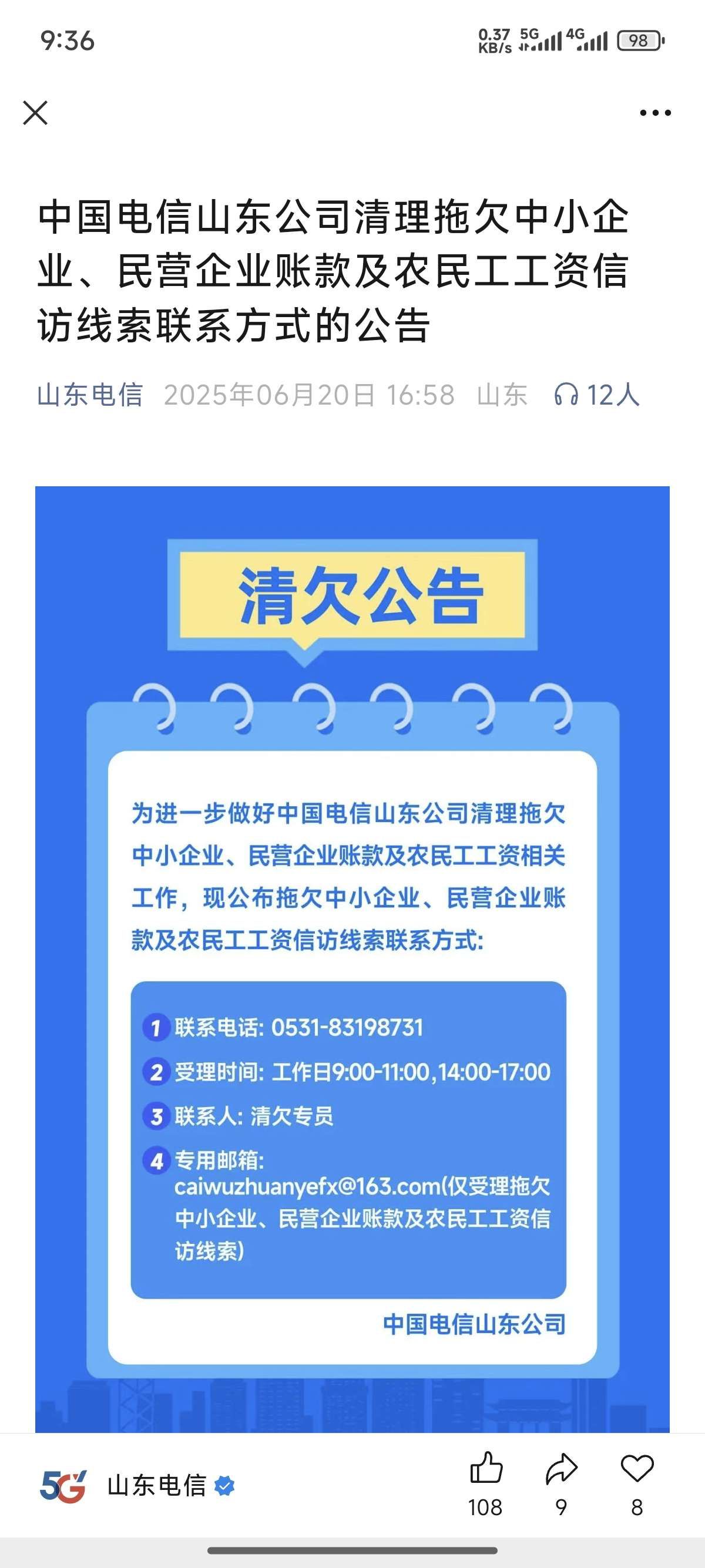Open the three-dot overflow menu
The image size is (705, 1568).
pyautogui.click(x=655, y=113)
